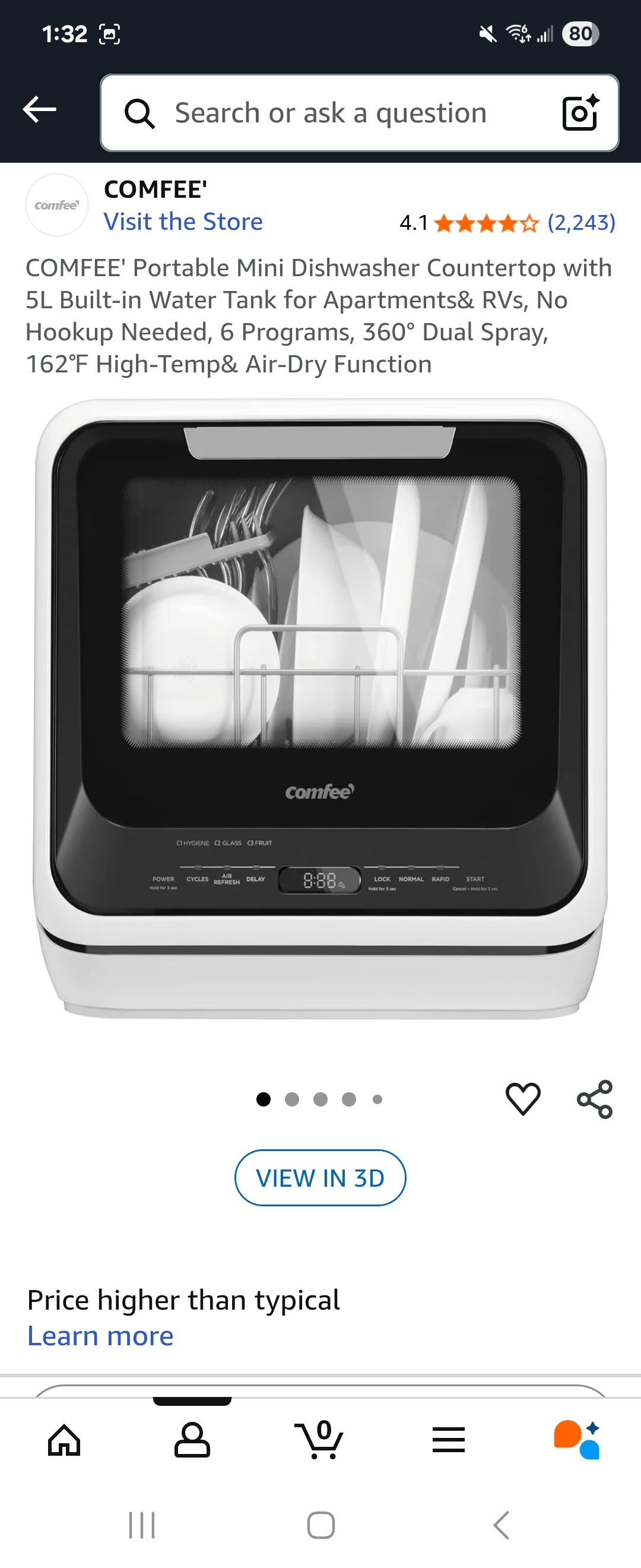Share this product listing

[594, 1099]
